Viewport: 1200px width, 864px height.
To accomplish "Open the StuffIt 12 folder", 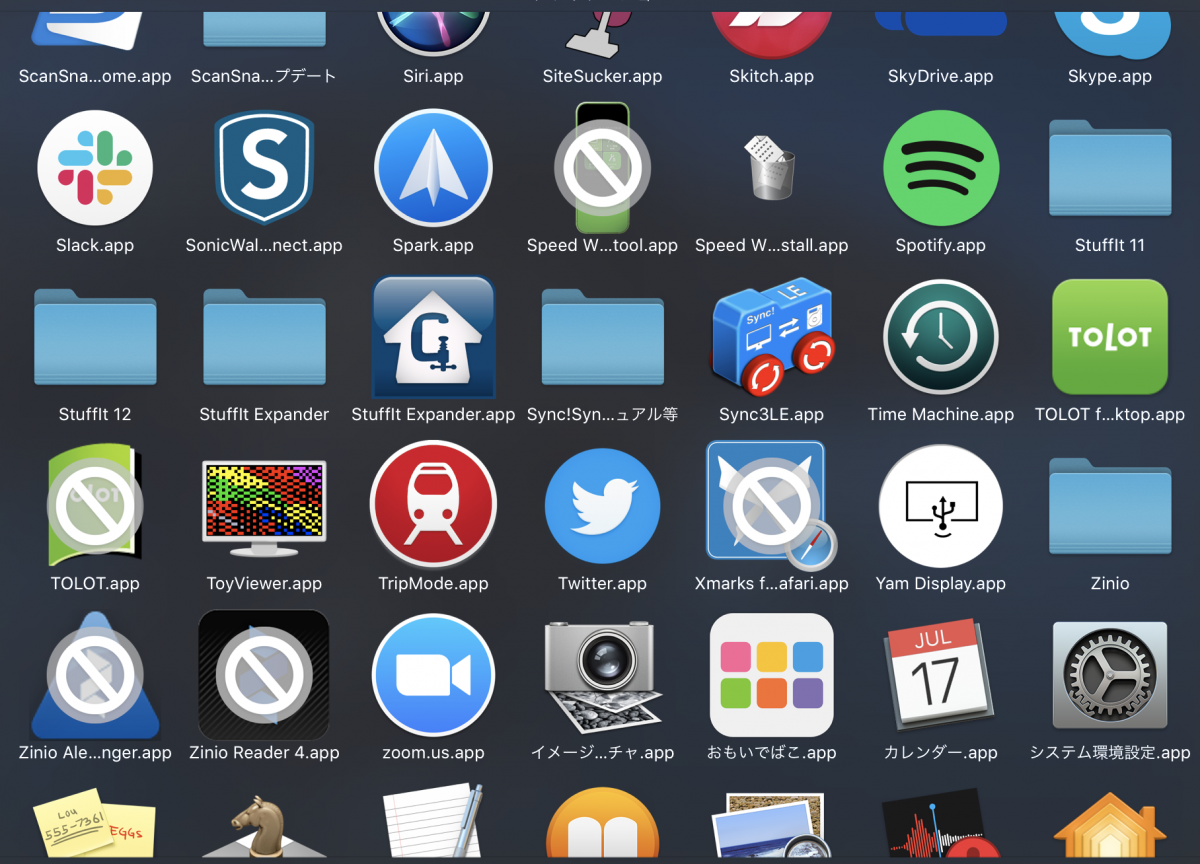I will [x=95, y=337].
